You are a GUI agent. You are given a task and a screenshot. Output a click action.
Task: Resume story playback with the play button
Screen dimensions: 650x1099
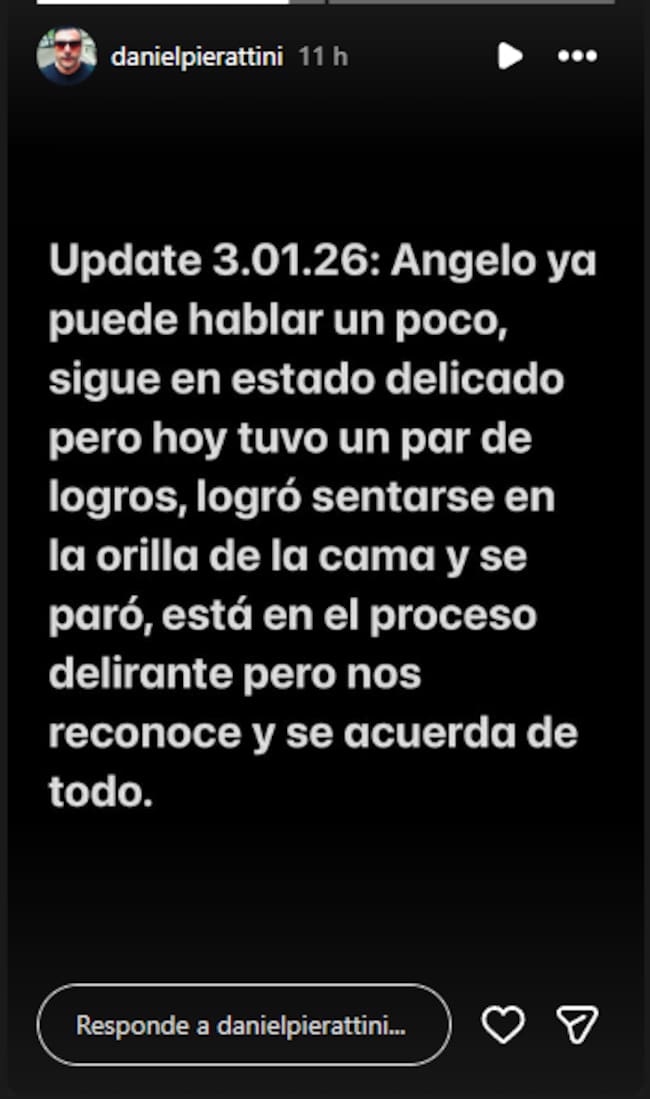point(510,56)
